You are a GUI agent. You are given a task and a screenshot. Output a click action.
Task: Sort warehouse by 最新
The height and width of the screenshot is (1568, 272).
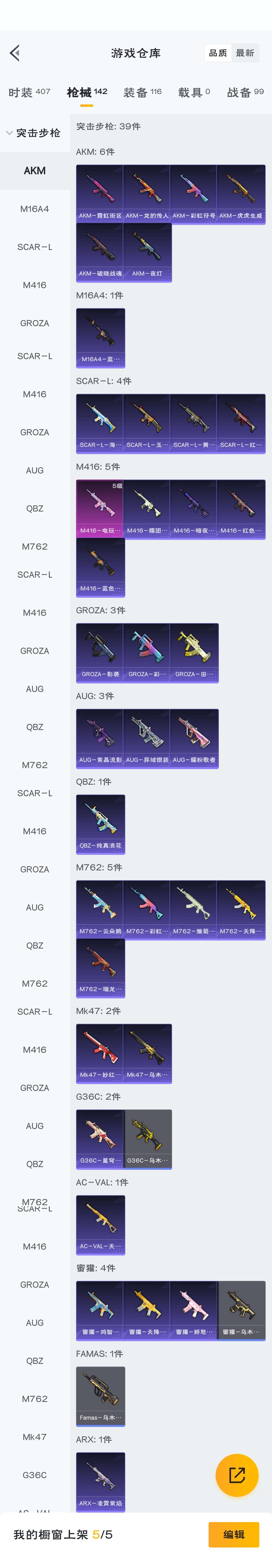point(245,53)
